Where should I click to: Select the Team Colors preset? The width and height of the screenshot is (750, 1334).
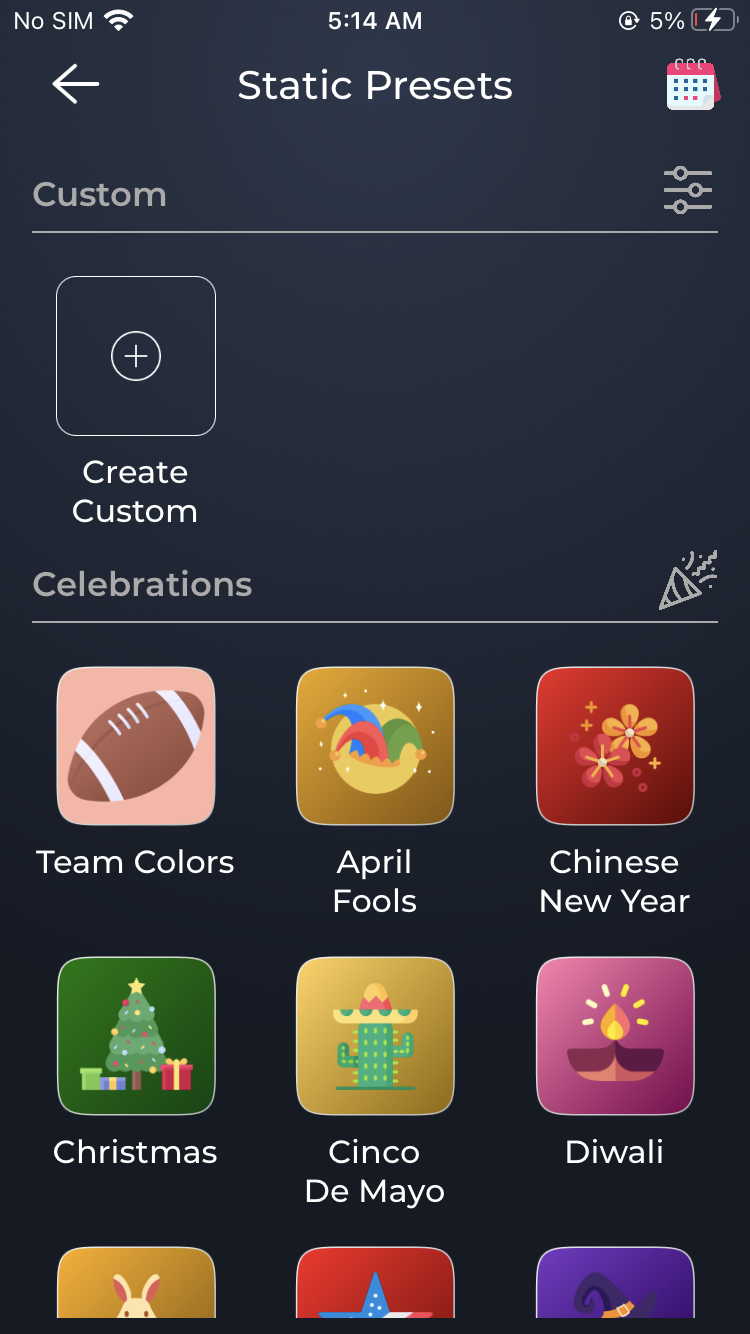click(136, 746)
